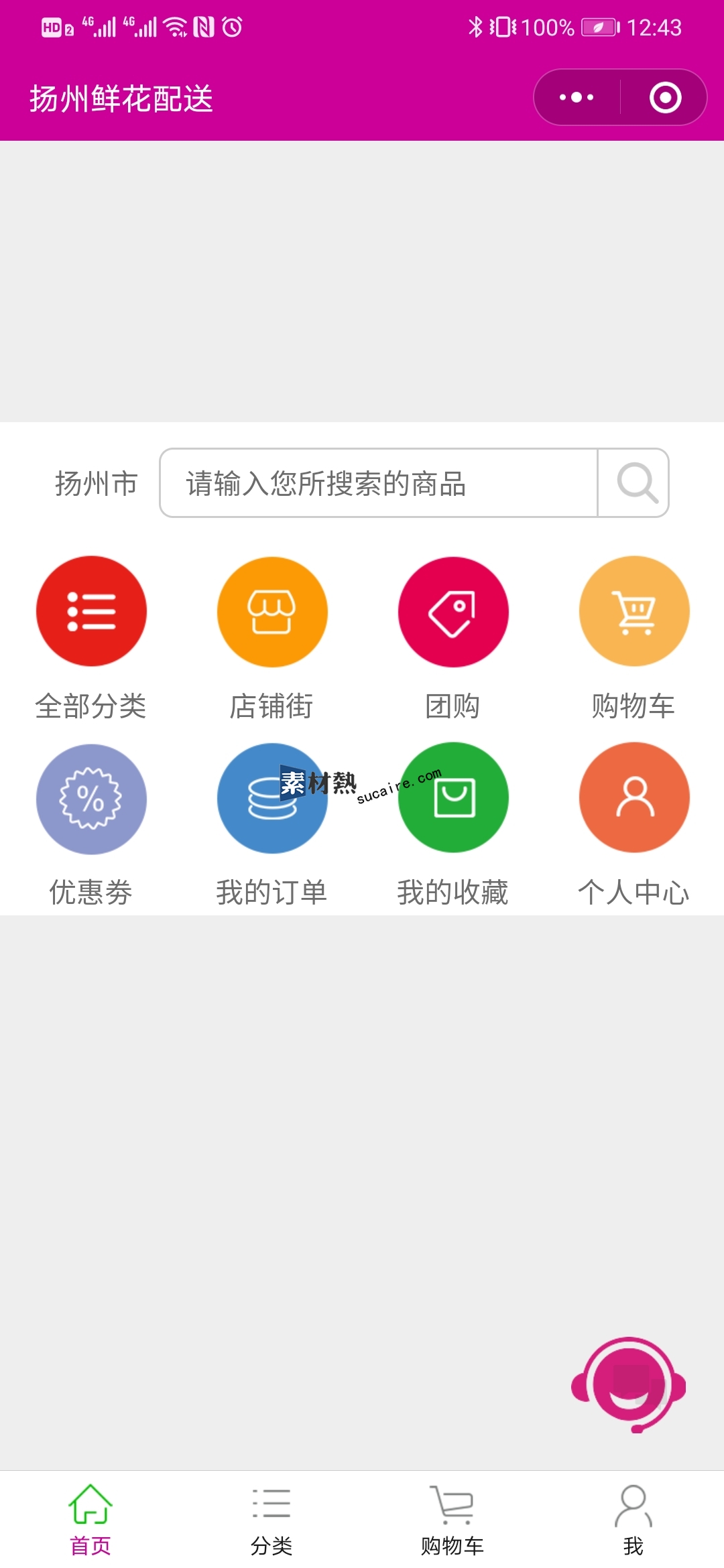Open 团购 group buying
This screenshot has height=1568, width=724.
pyautogui.click(x=453, y=638)
